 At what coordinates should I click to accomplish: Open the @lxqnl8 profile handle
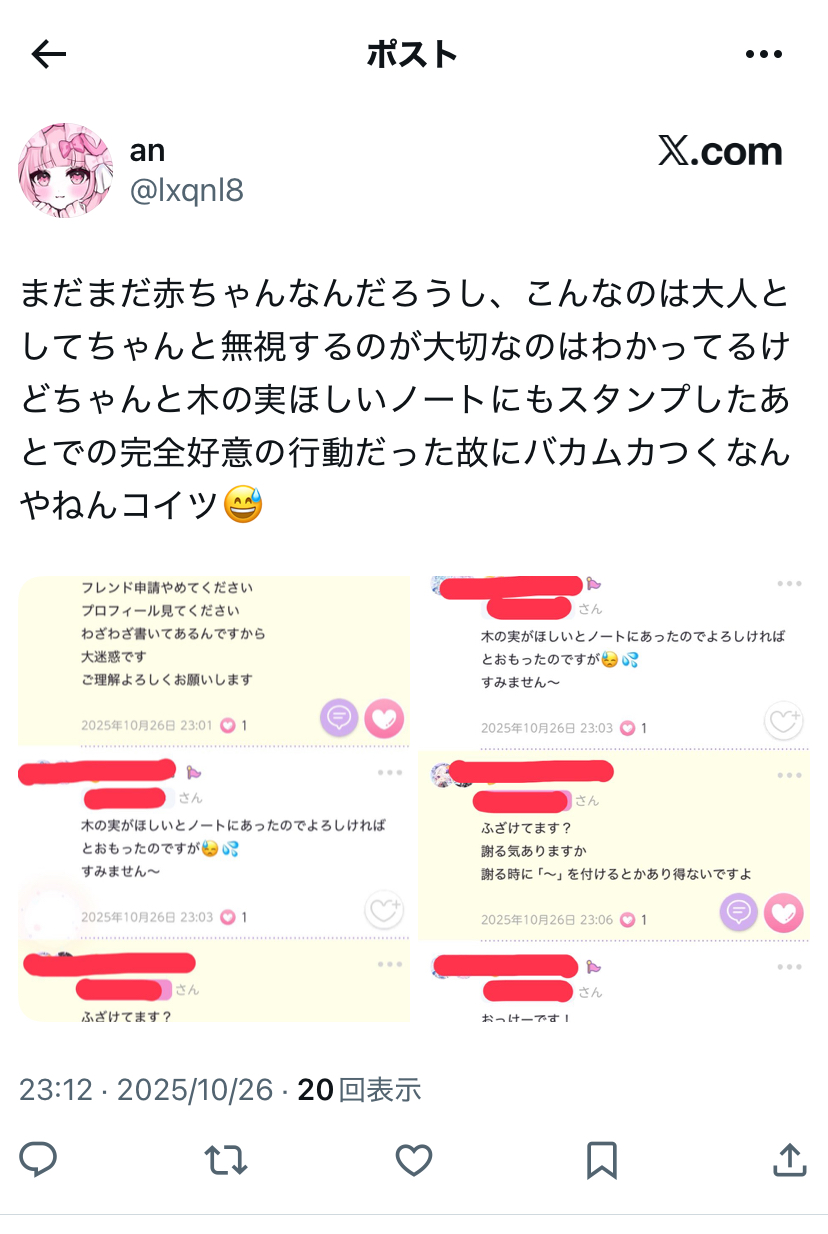coord(186,190)
